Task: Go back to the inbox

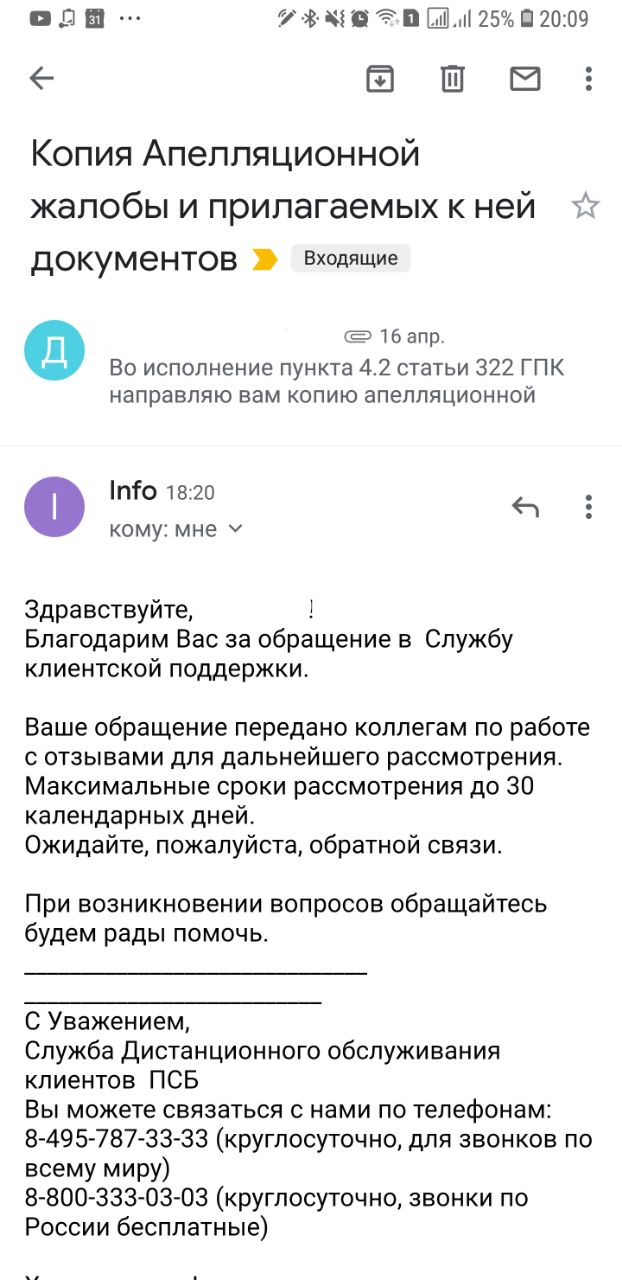Action: click(41, 79)
